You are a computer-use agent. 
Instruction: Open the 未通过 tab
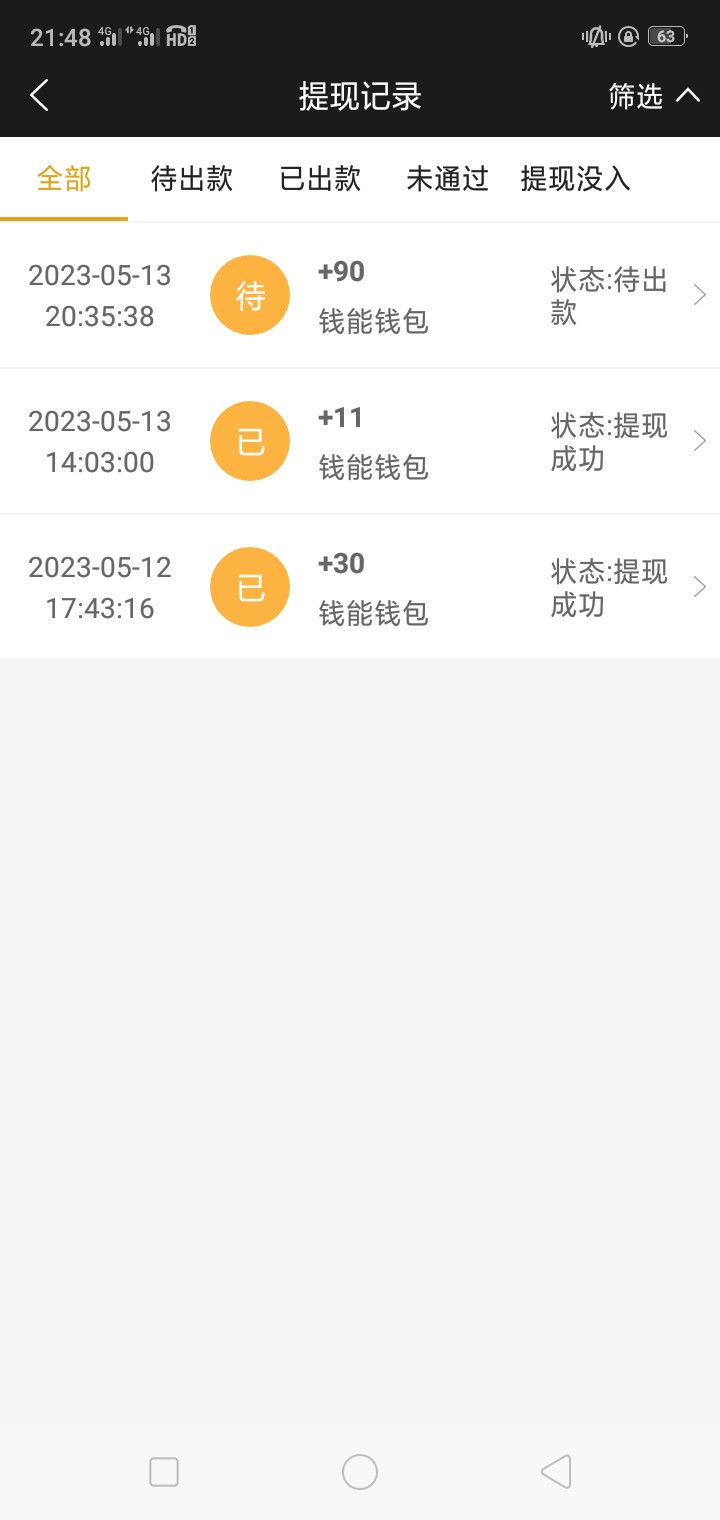(446, 180)
